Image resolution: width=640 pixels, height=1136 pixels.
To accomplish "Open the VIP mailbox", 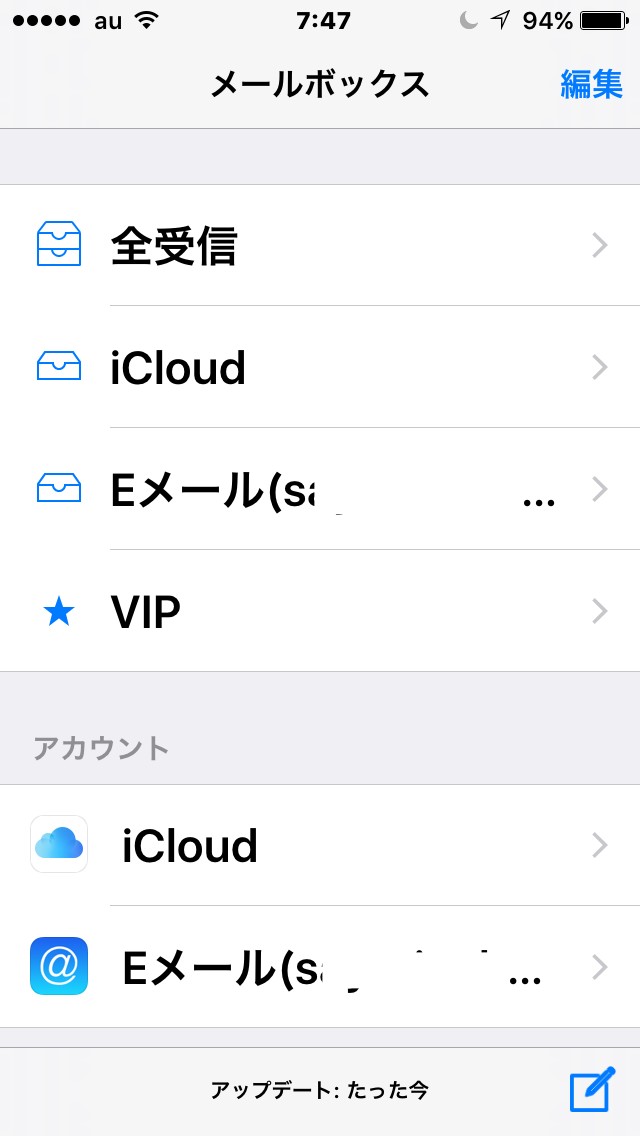I will coord(320,611).
